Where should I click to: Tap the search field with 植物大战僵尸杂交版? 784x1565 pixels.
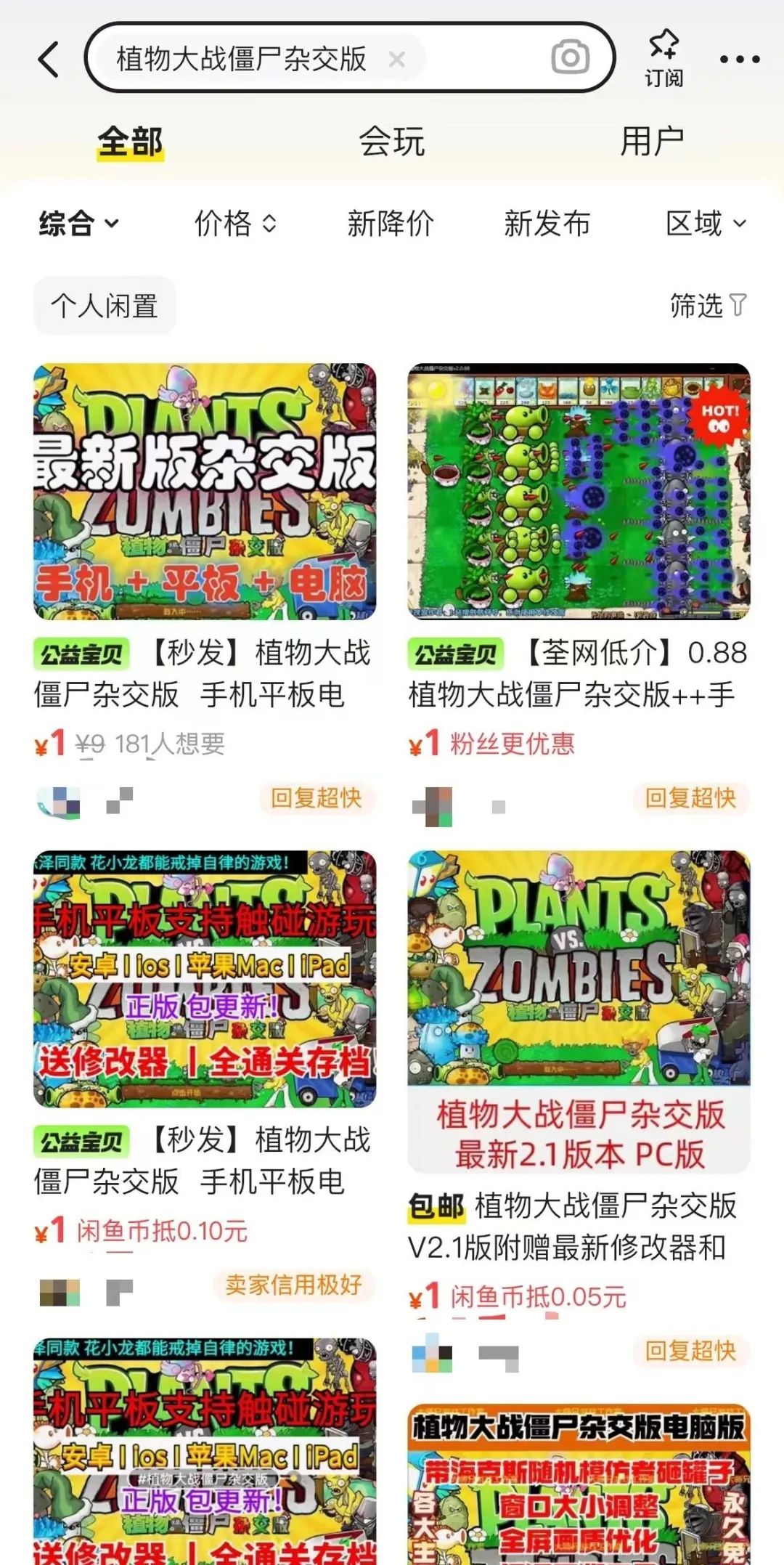[x=242, y=60]
